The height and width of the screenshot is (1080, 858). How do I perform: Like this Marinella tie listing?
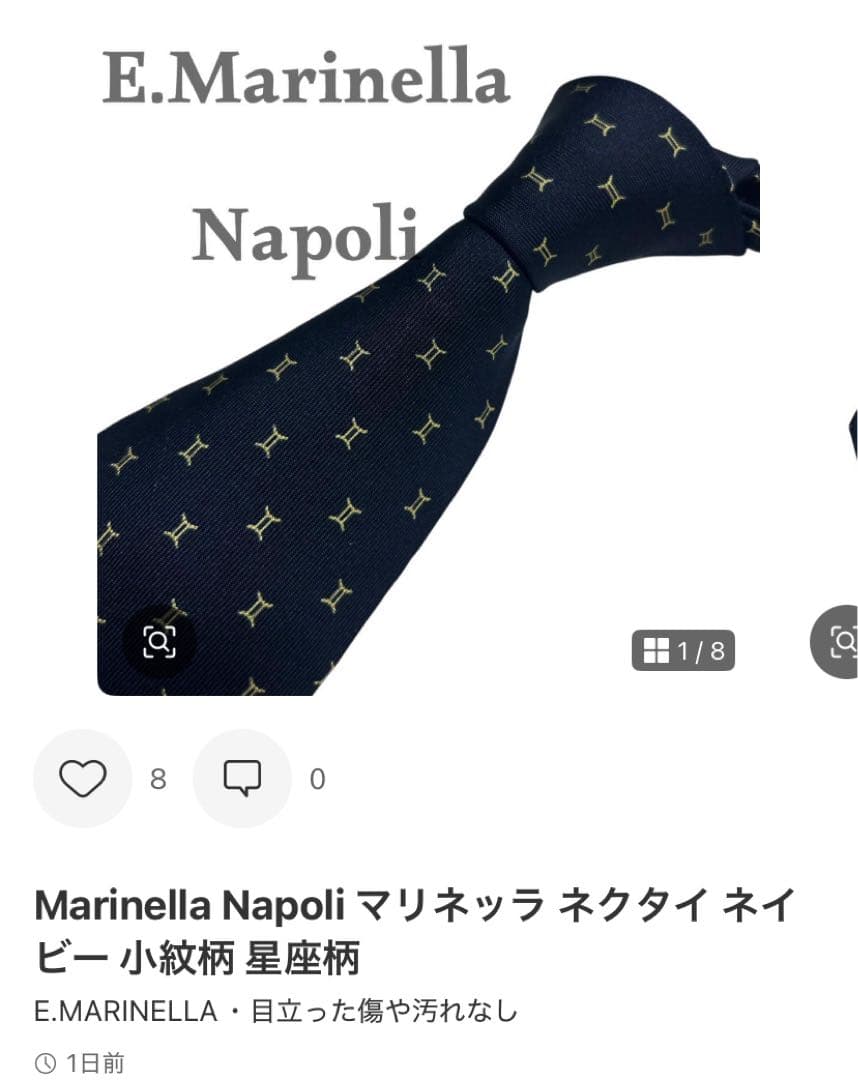82,778
